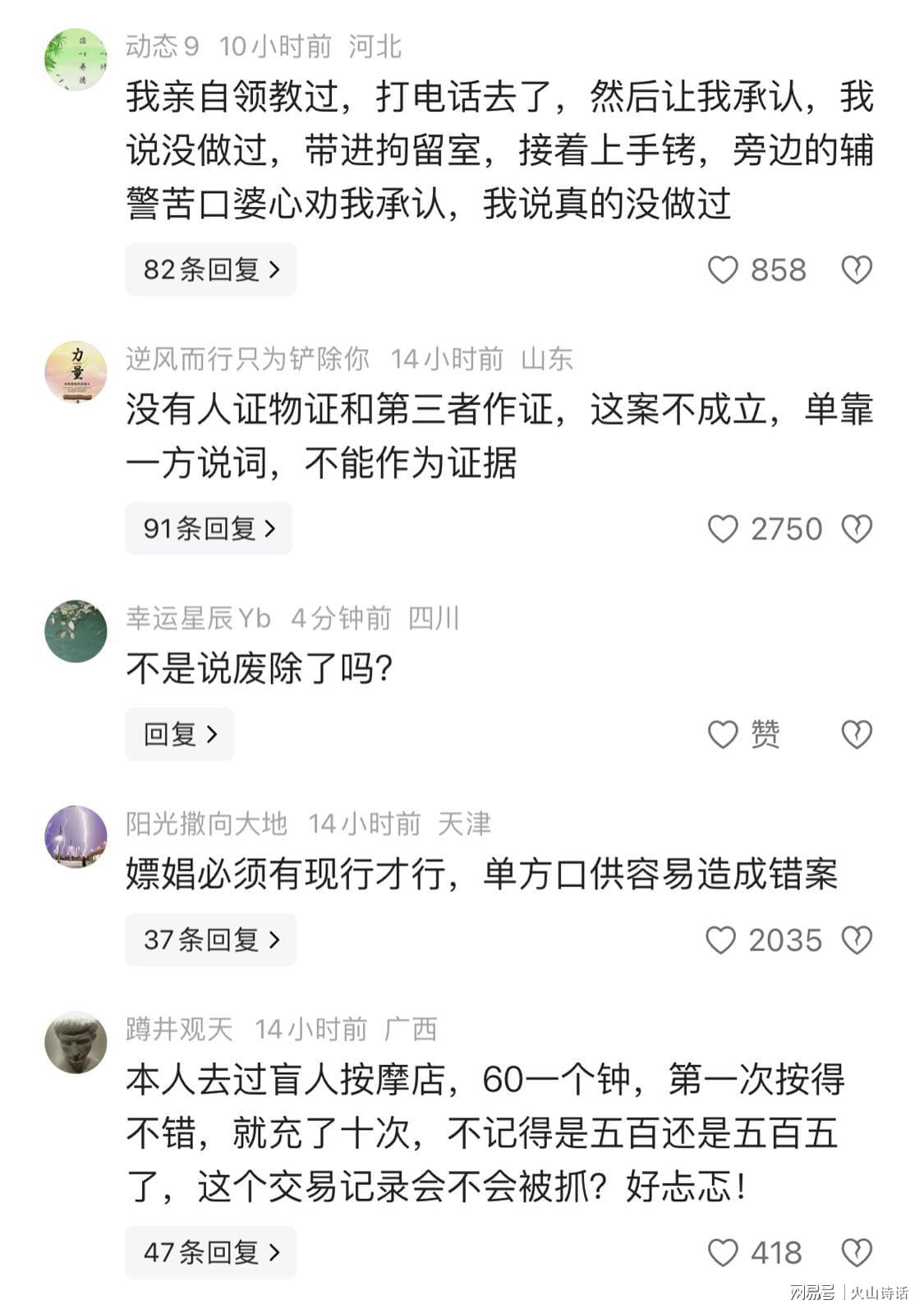
Task: Open 蹲井观天's statue avatar
Action: click(x=76, y=1042)
